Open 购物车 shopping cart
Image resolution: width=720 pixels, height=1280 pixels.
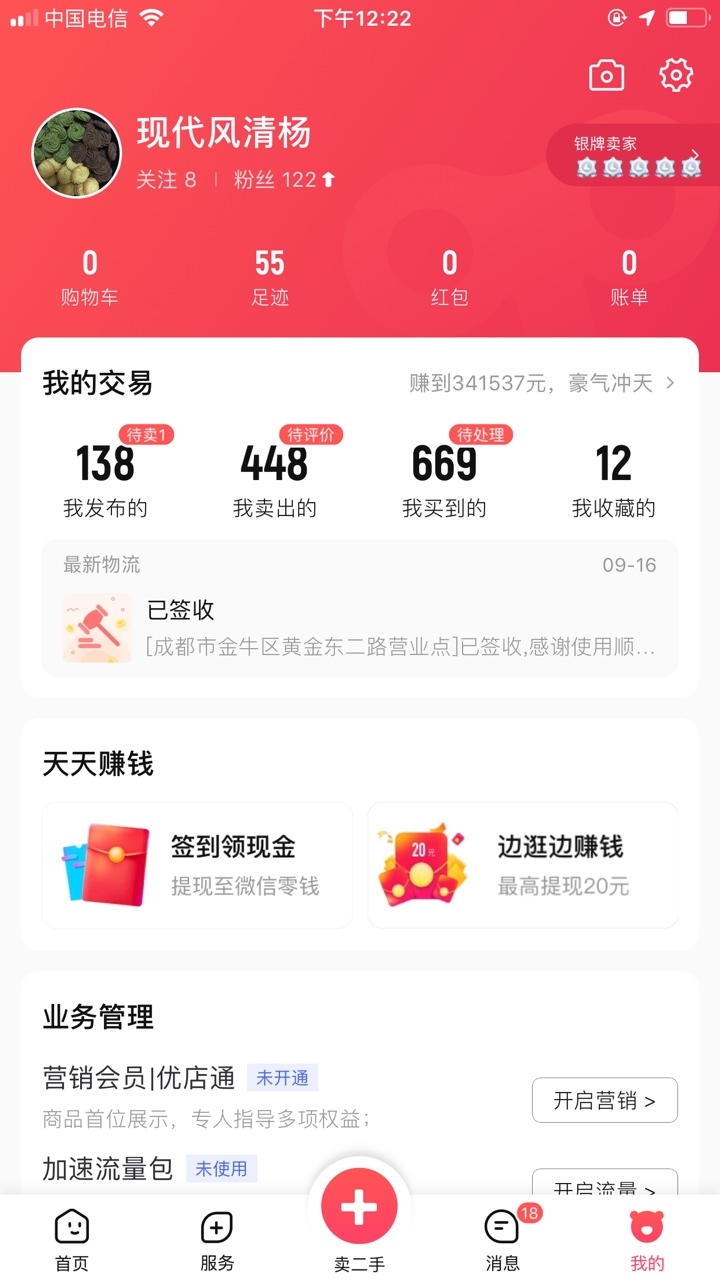coord(89,277)
